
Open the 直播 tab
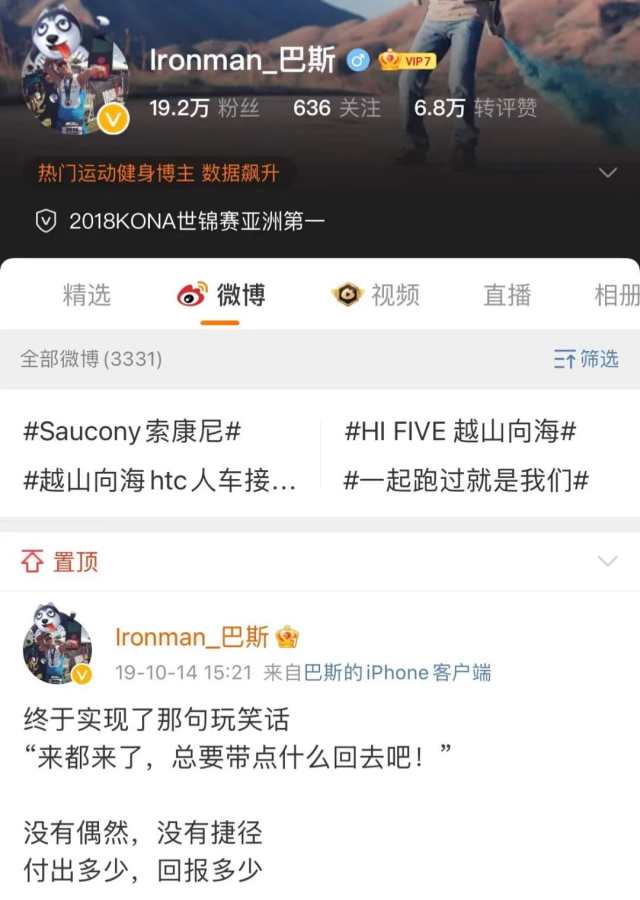pos(507,295)
